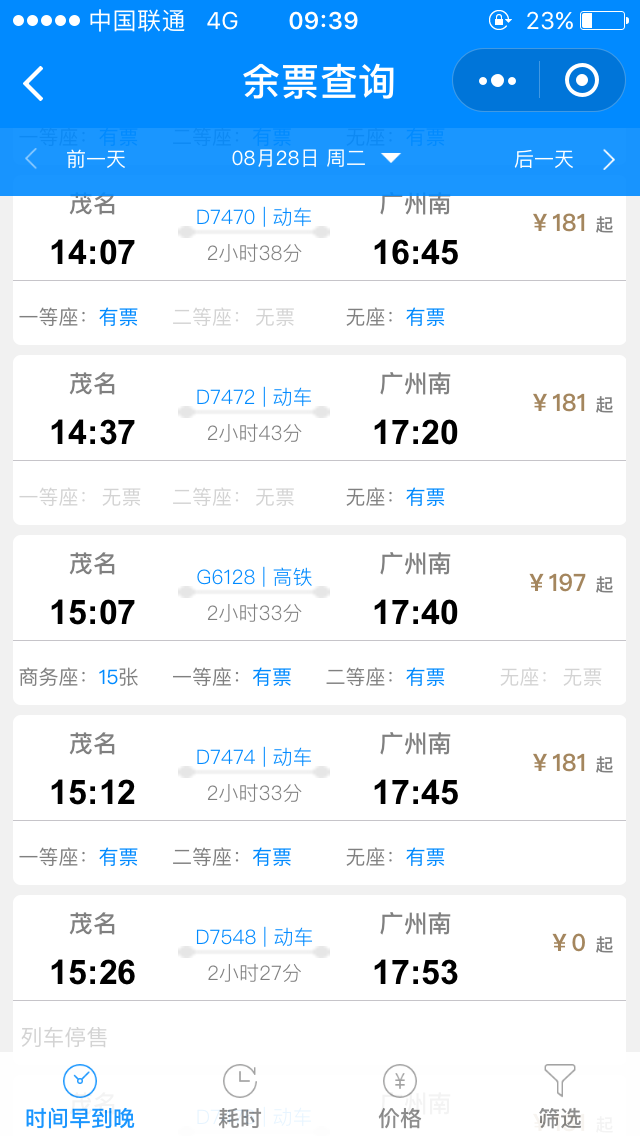Close the mini program with the circle button

click(x=582, y=81)
